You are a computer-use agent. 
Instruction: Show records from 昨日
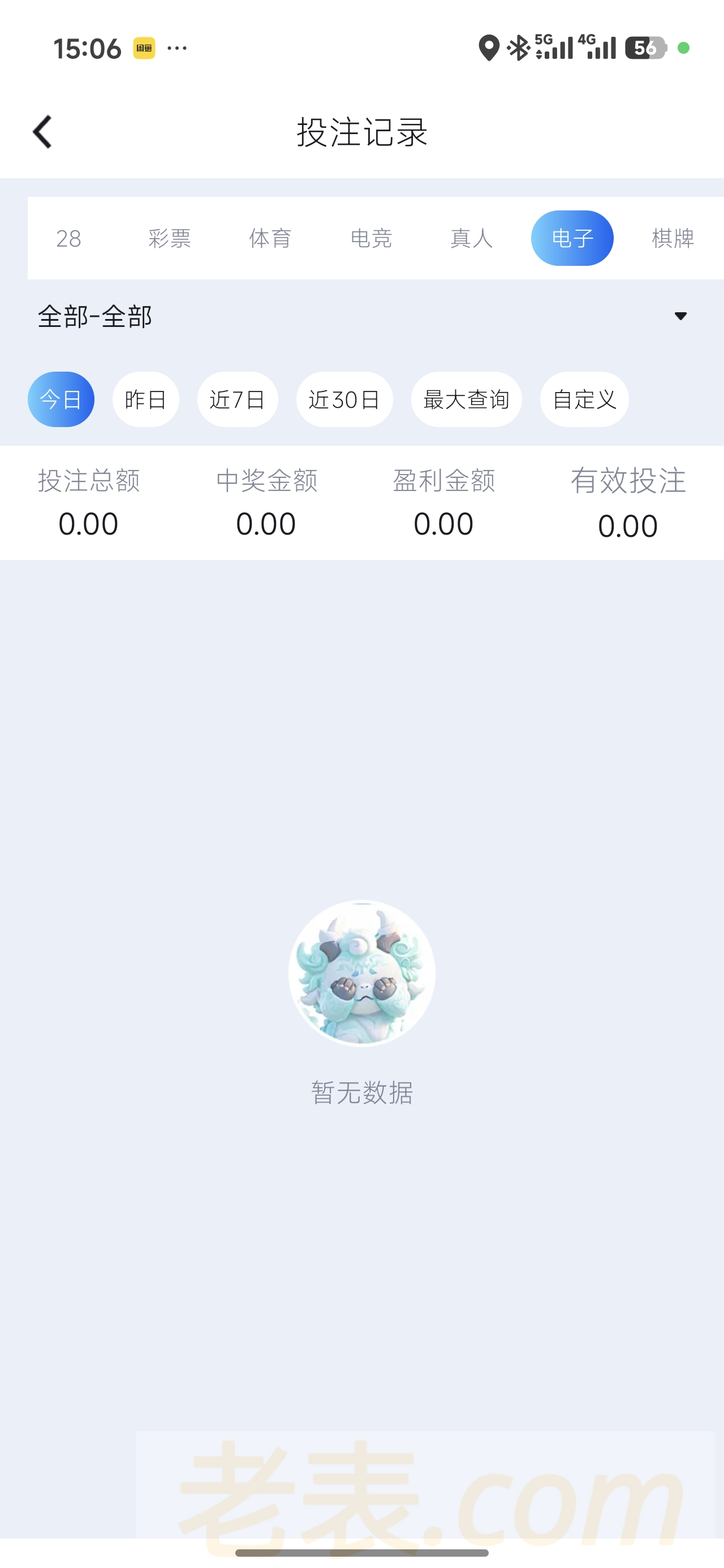tap(145, 399)
